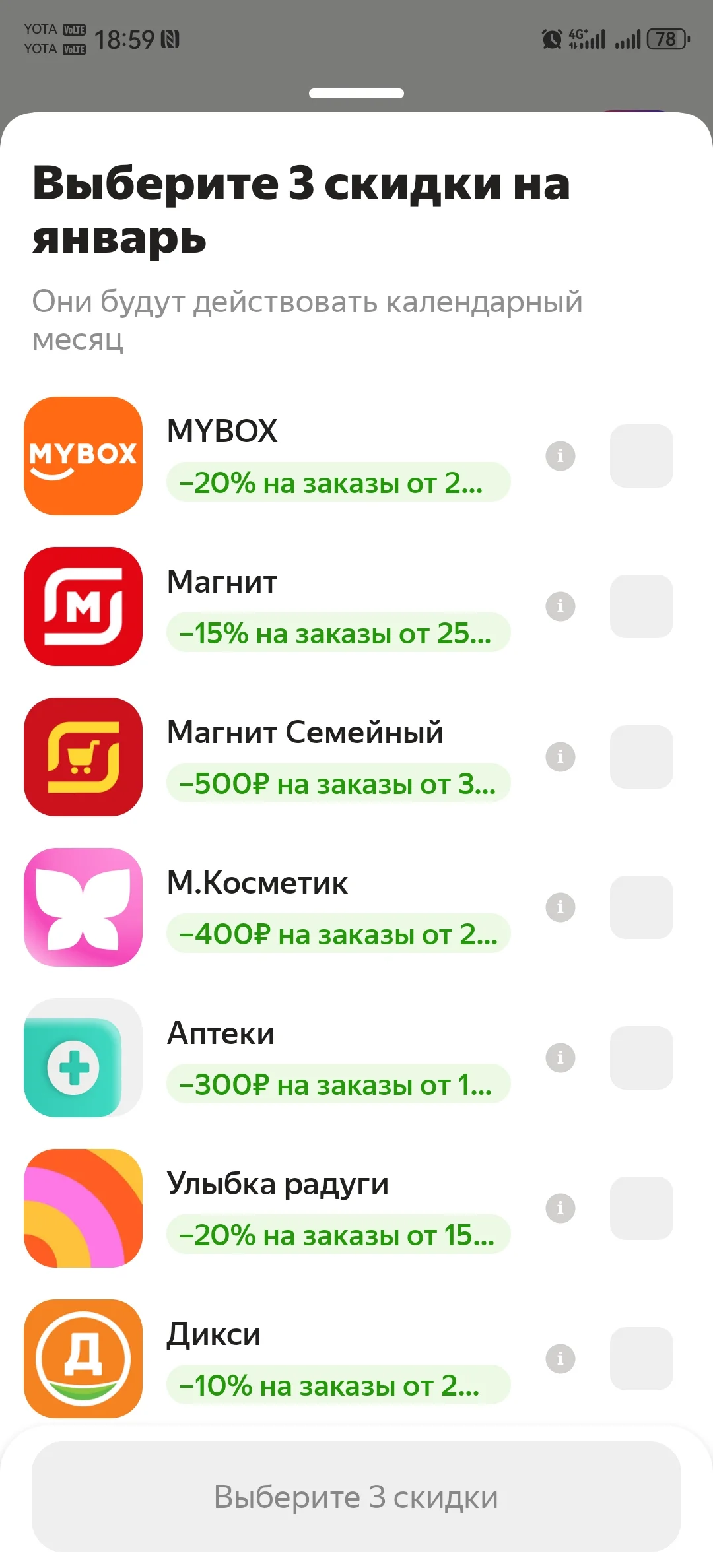The width and height of the screenshot is (713, 1568).
Task: Check the Дикси discount box
Action: click(641, 1359)
